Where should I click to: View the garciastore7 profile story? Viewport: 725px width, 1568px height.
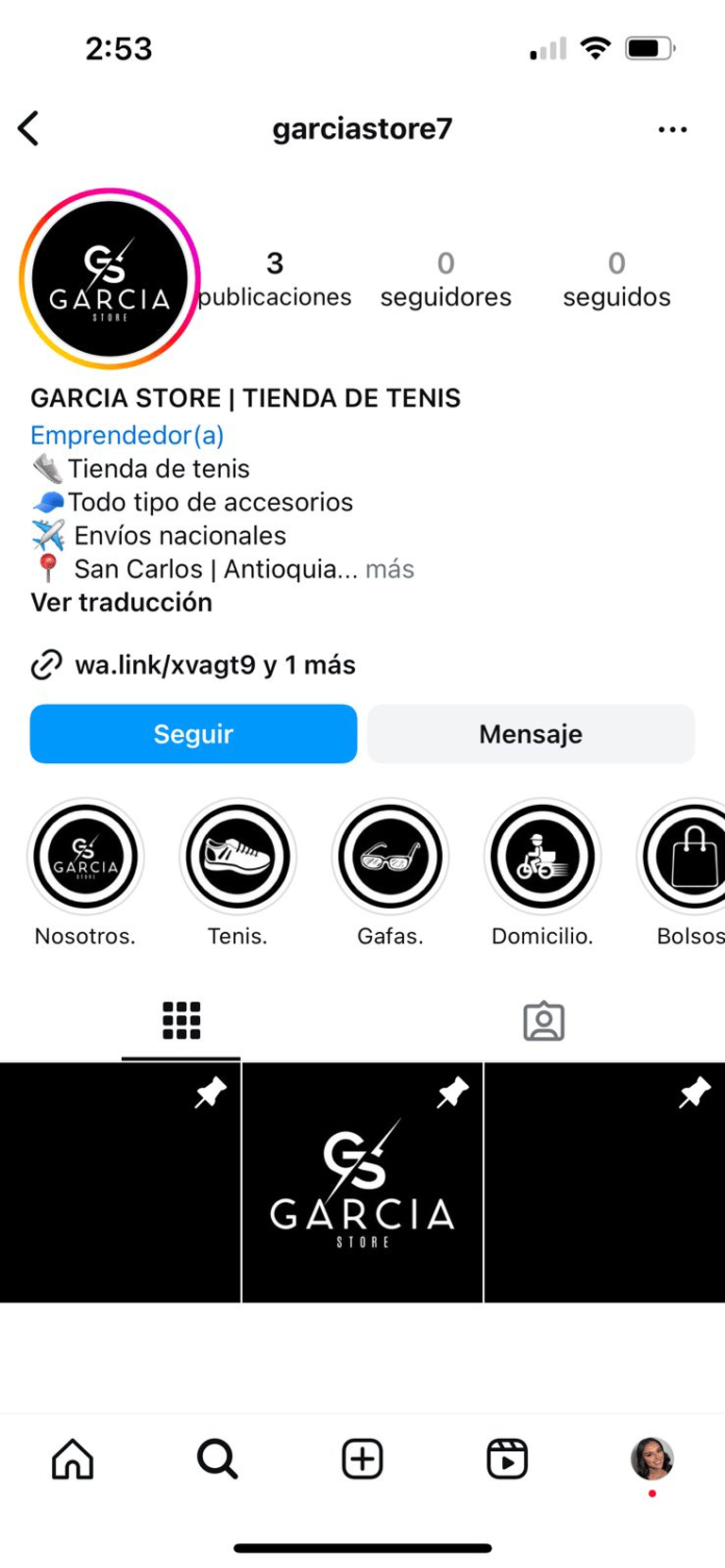tap(110, 279)
